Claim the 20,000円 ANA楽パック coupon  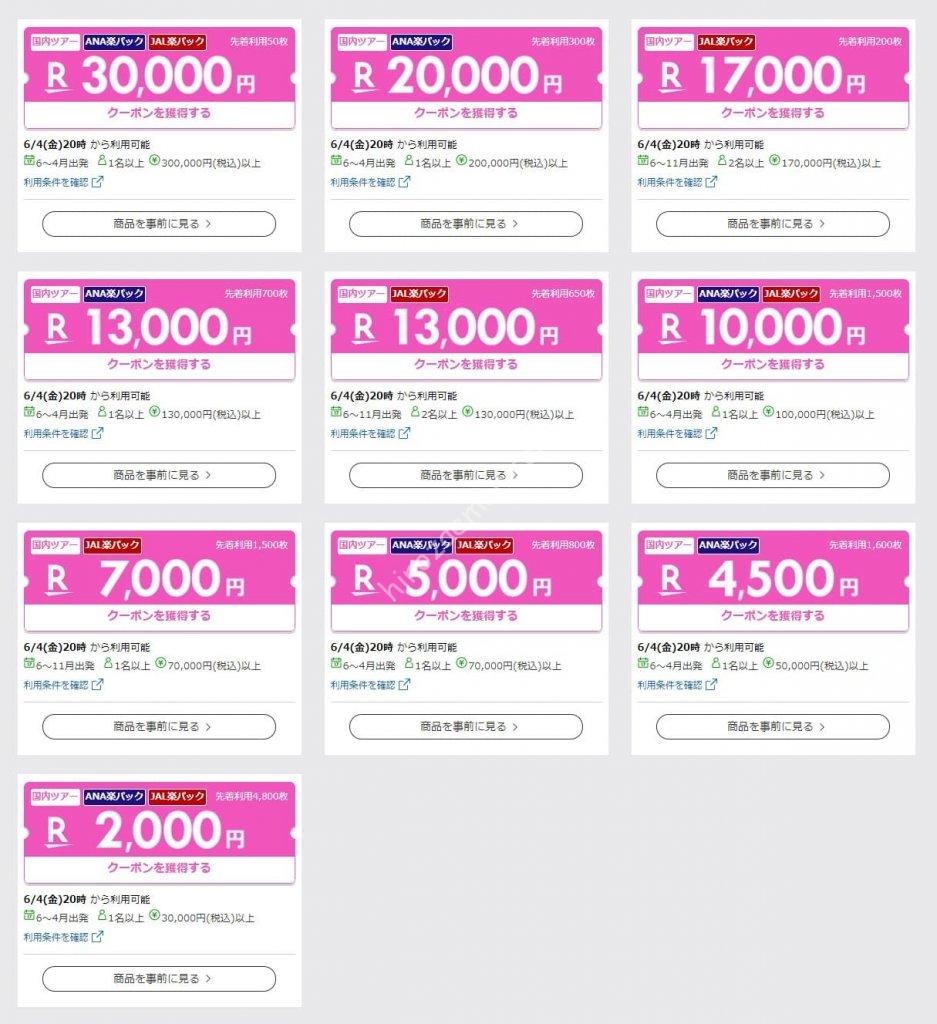pos(466,113)
